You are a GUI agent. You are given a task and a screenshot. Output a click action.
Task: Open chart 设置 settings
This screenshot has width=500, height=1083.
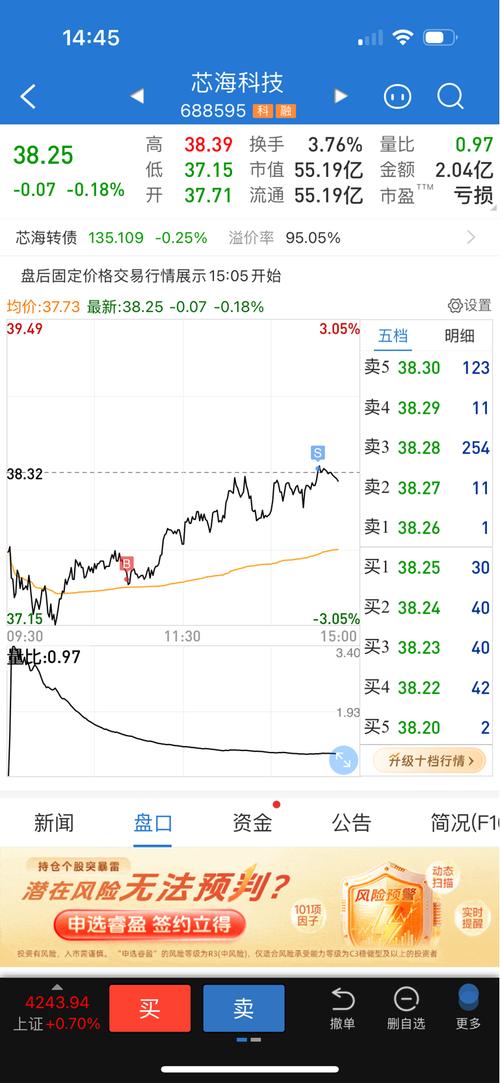point(470,305)
